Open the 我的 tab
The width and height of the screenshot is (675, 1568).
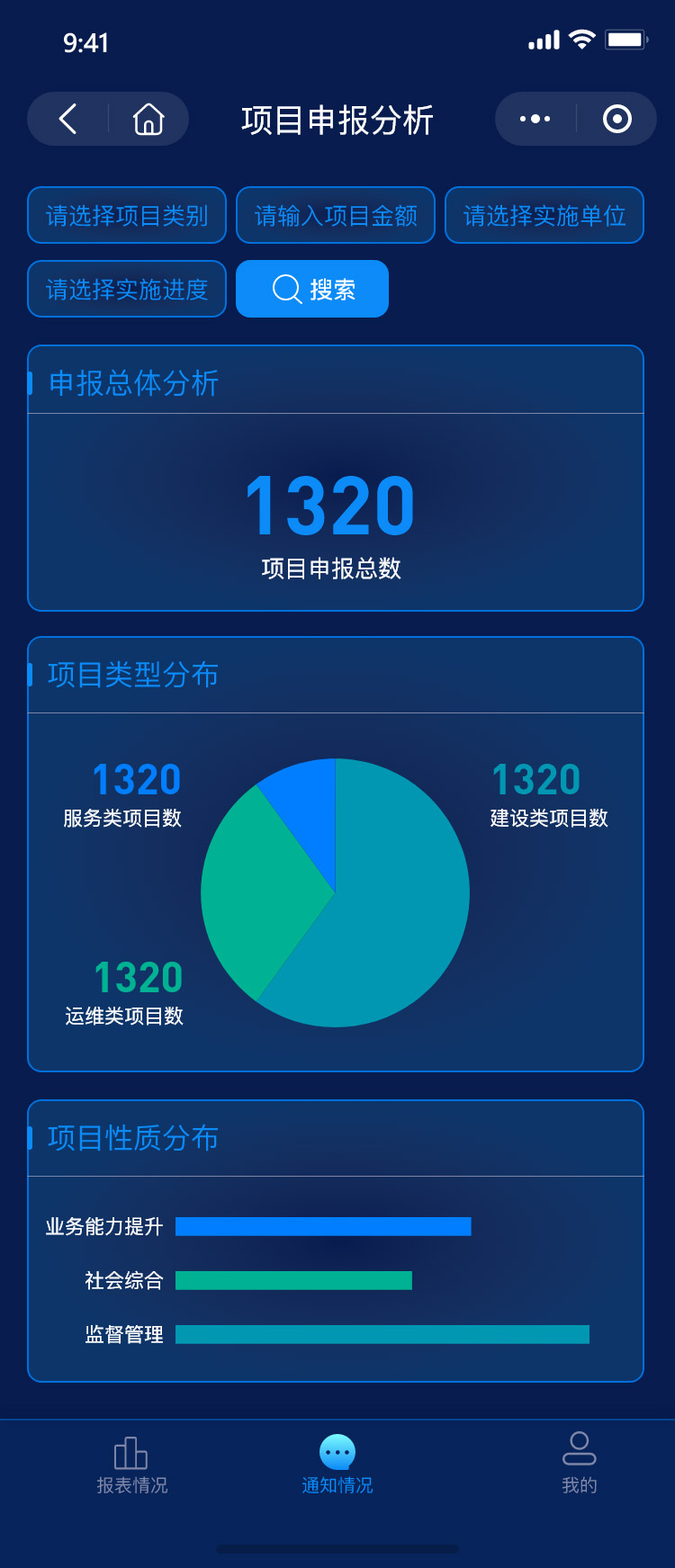pos(579,1464)
